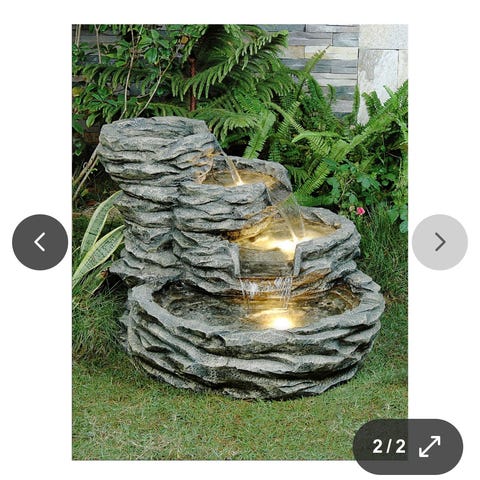This screenshot has height=480, width=480.
Task: Expand the image to fullscreen
Action: click(x=429, y=446)
